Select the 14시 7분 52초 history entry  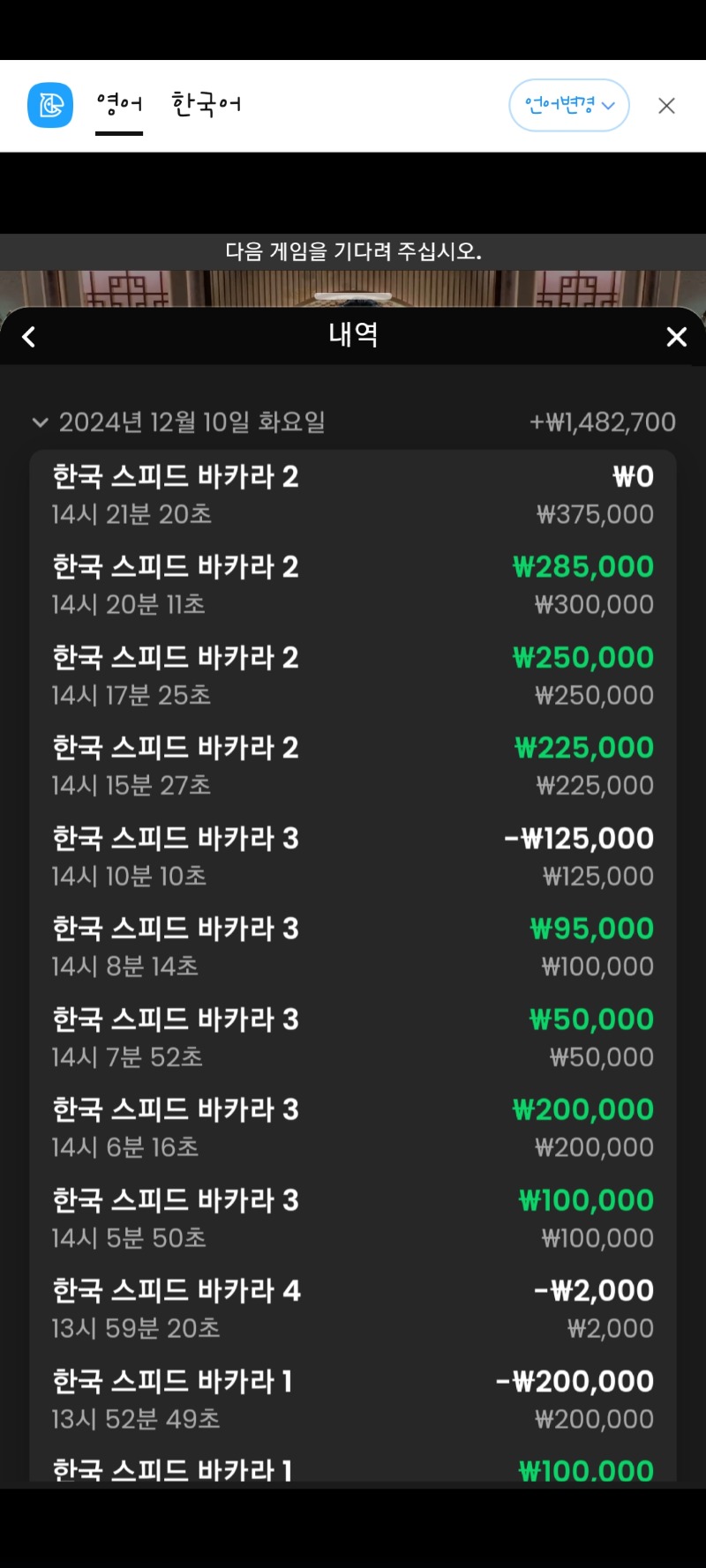point(353,1038)
